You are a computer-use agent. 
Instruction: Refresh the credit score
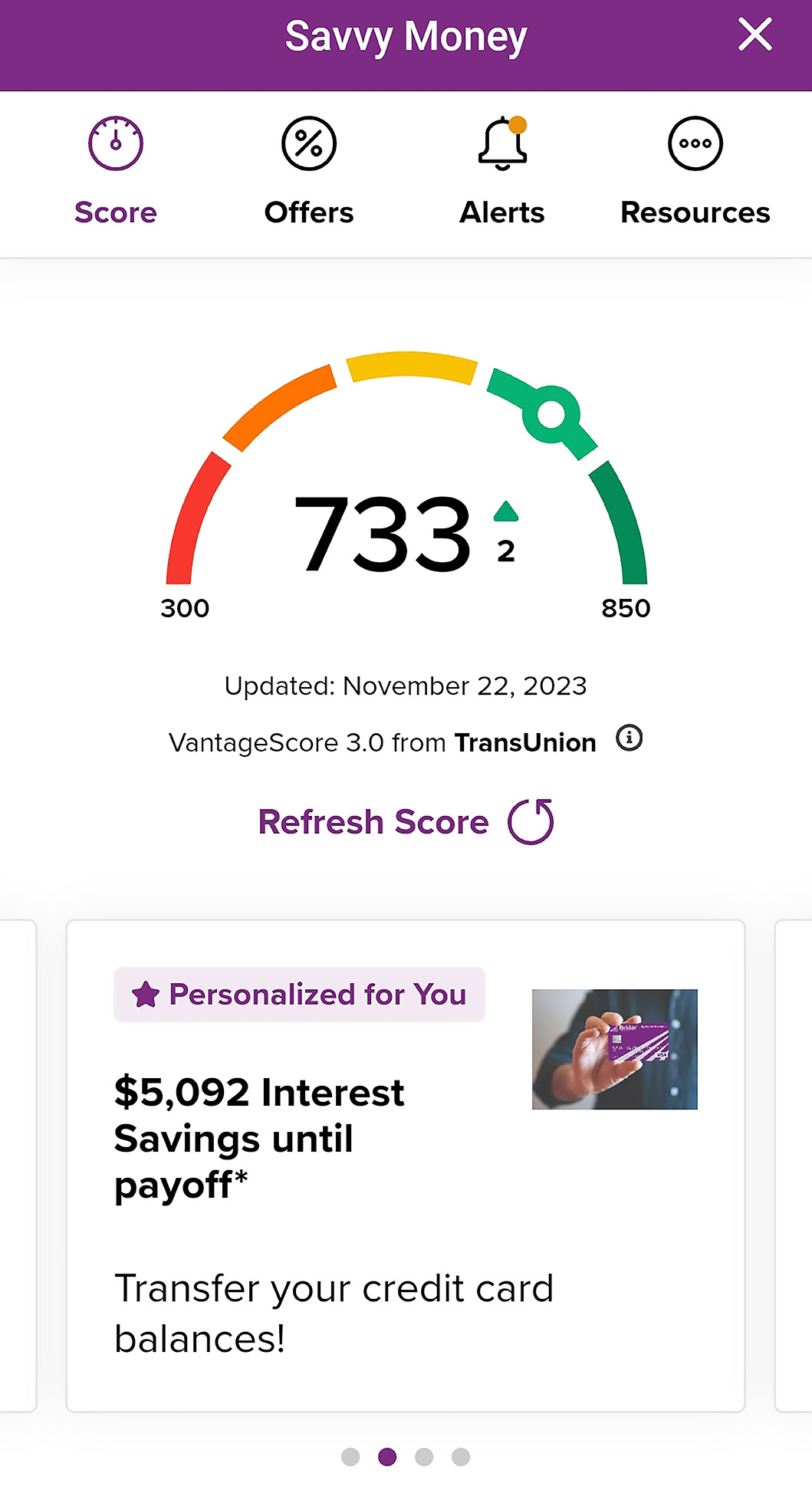pos(405,822)
